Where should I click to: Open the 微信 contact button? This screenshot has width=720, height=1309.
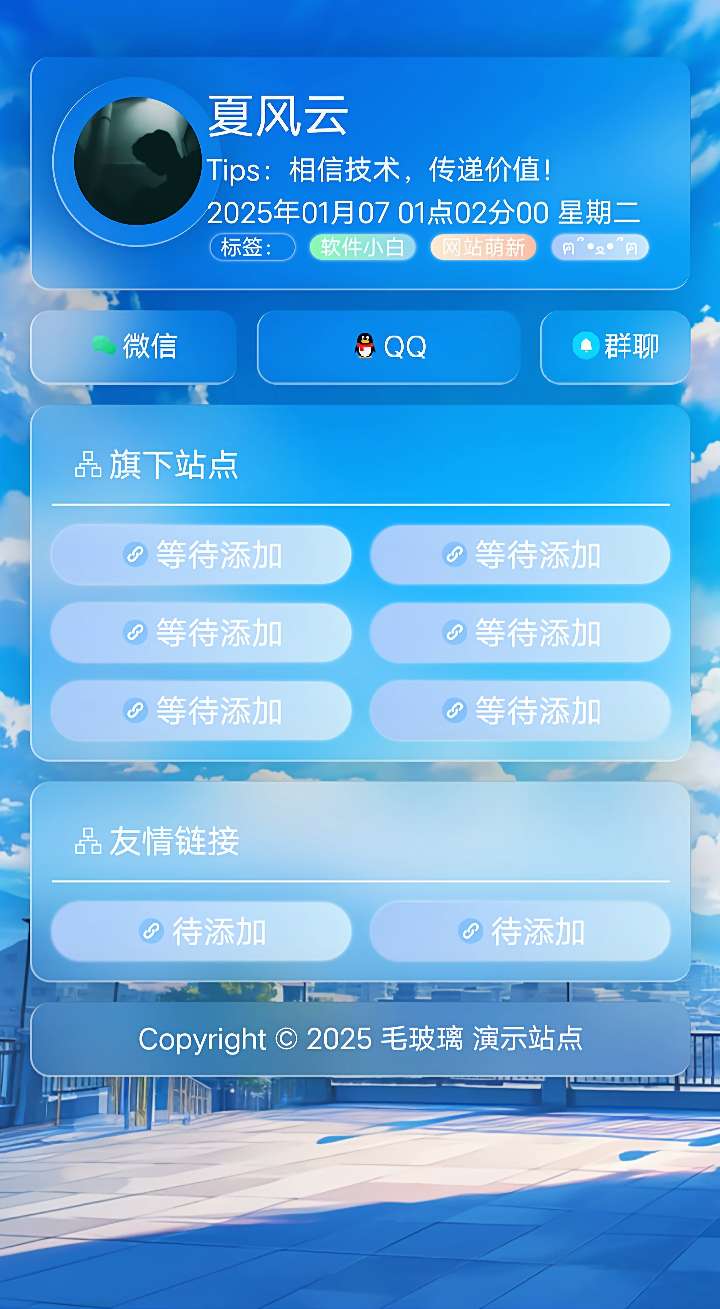tap(134, 347)
